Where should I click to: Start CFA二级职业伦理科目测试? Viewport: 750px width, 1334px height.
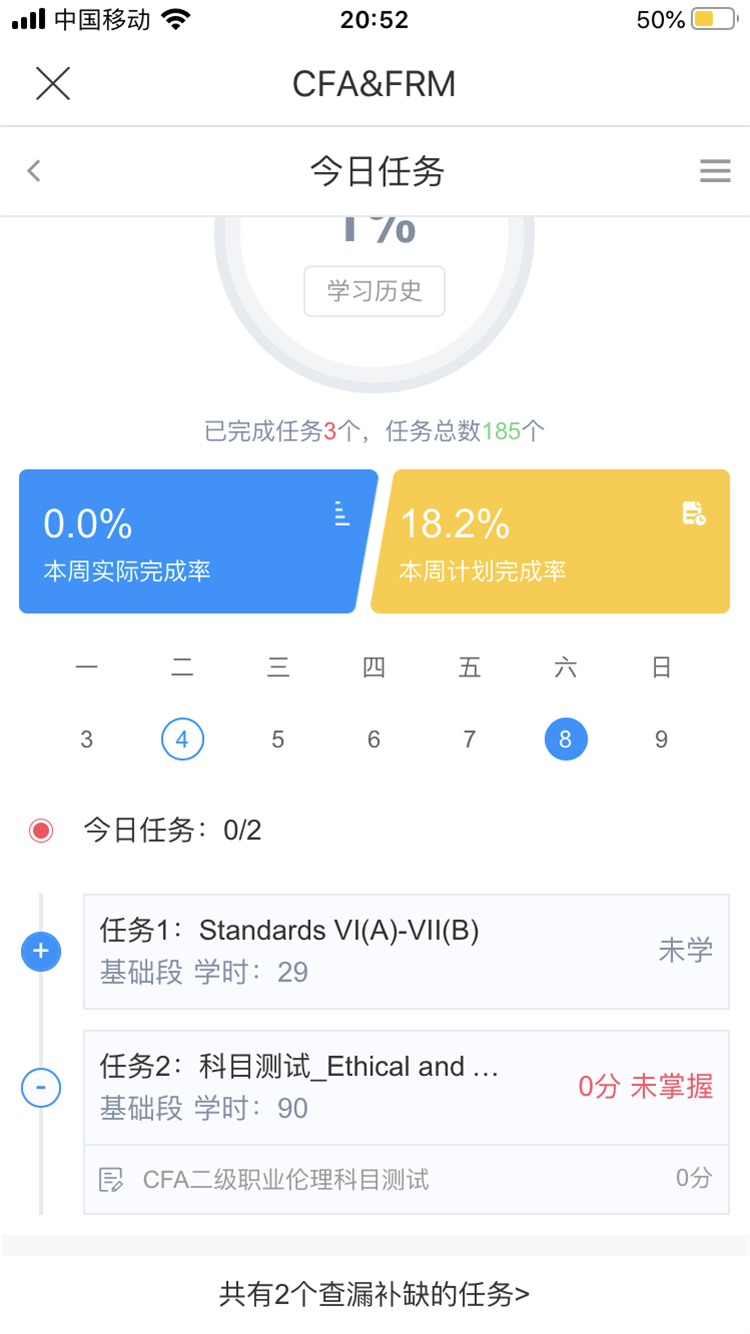click(x=406, y=1179)
